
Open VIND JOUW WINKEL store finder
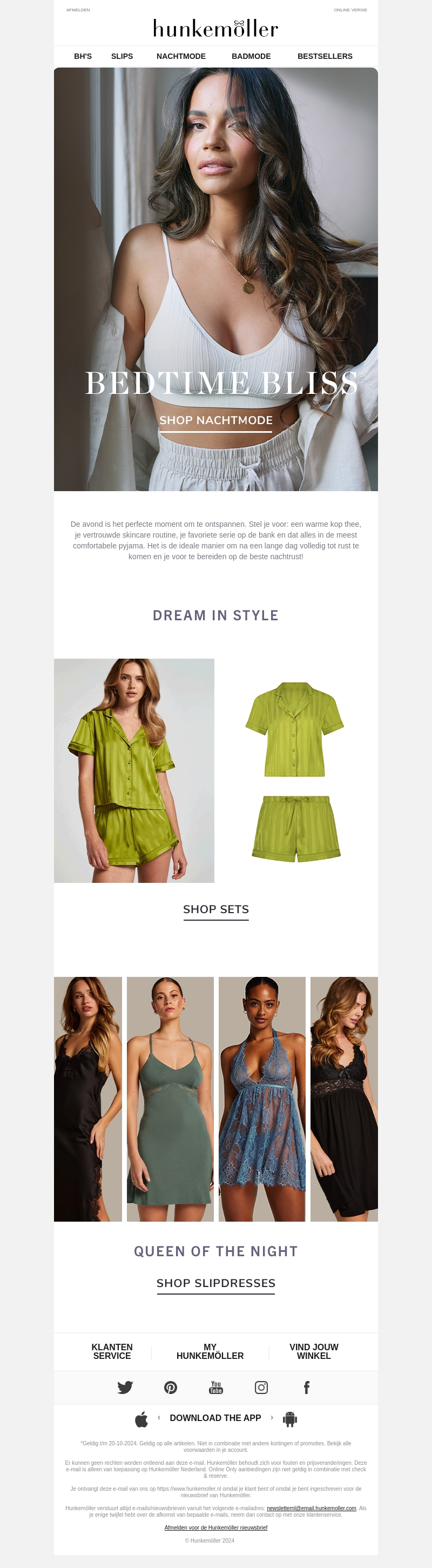(x=313, y=1351)
